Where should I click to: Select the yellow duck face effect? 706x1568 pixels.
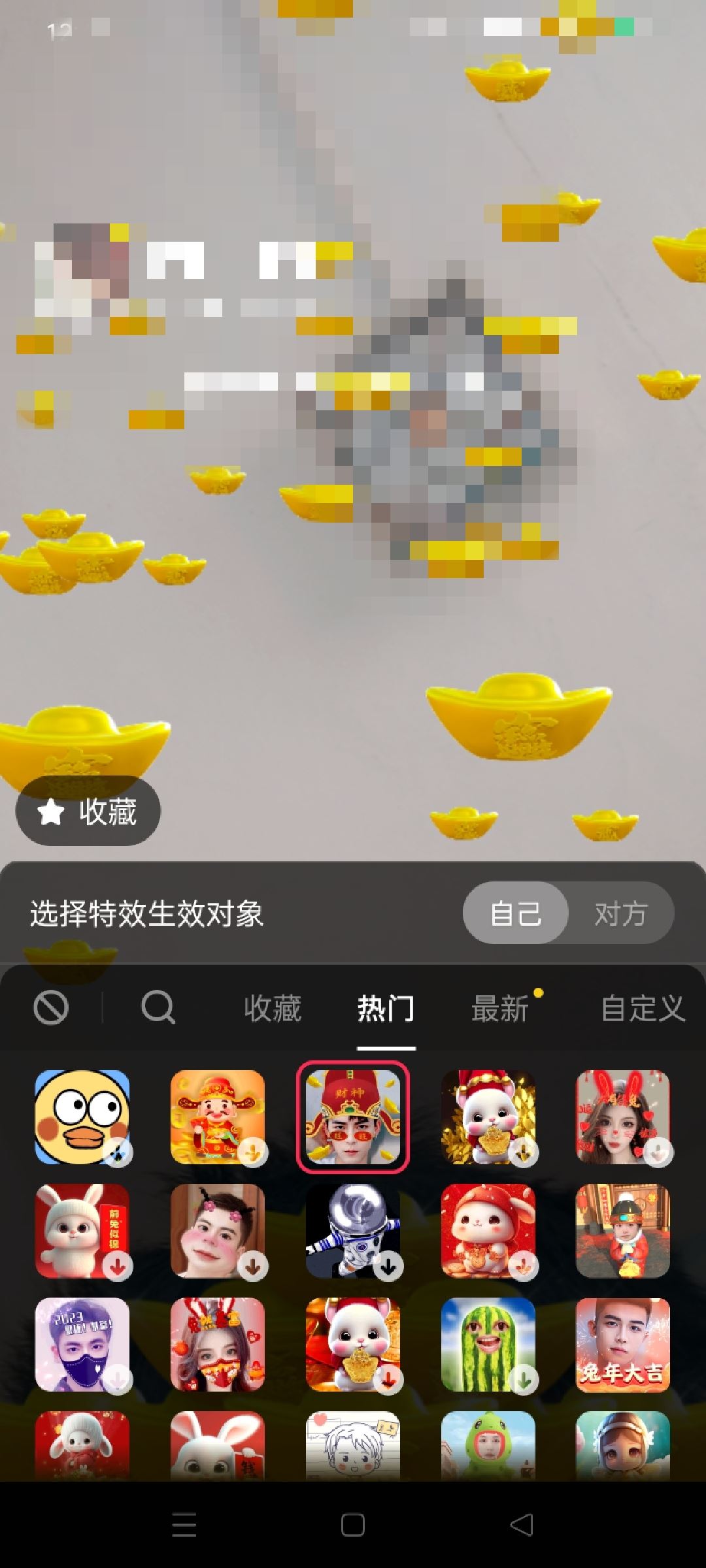tap(82, 1115)
